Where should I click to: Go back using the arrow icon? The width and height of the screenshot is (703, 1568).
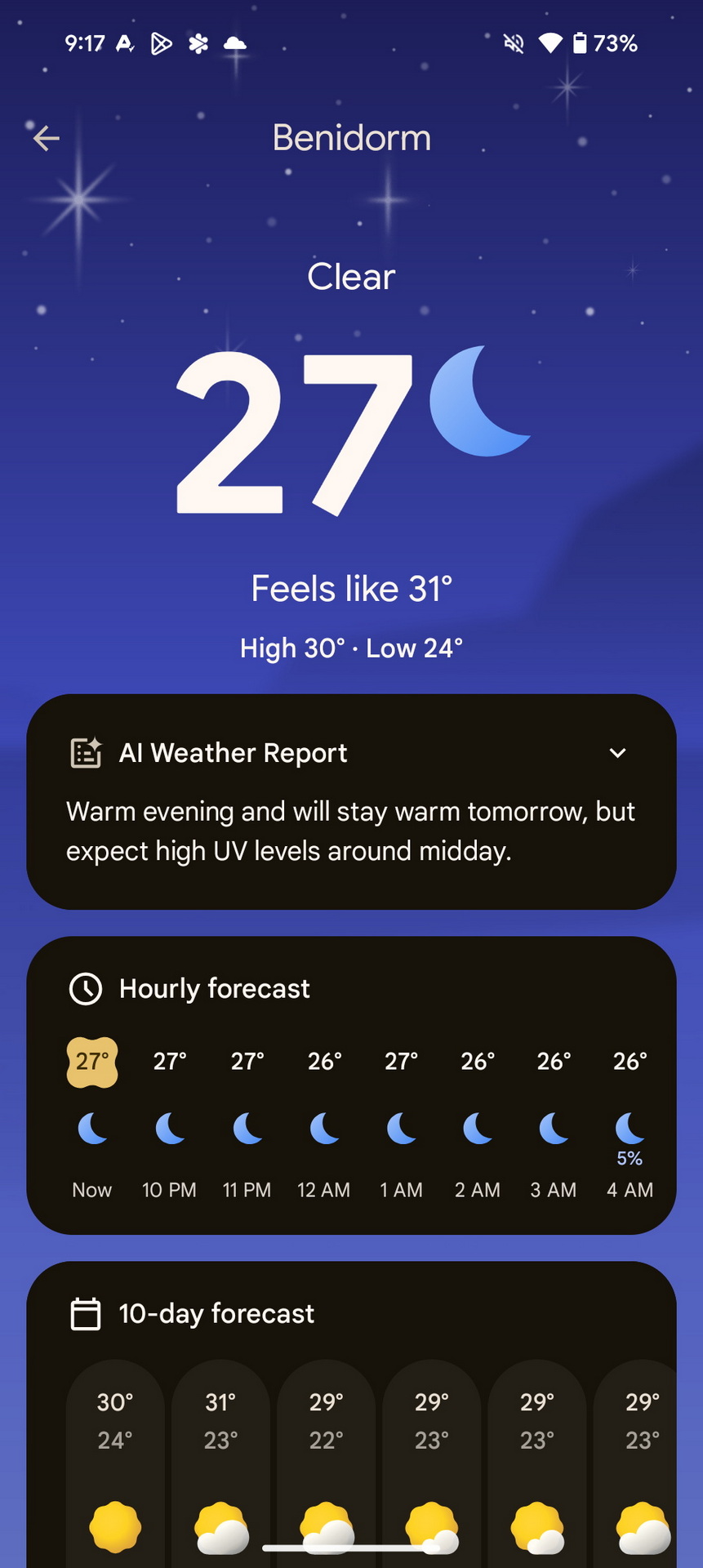[46, 138]
